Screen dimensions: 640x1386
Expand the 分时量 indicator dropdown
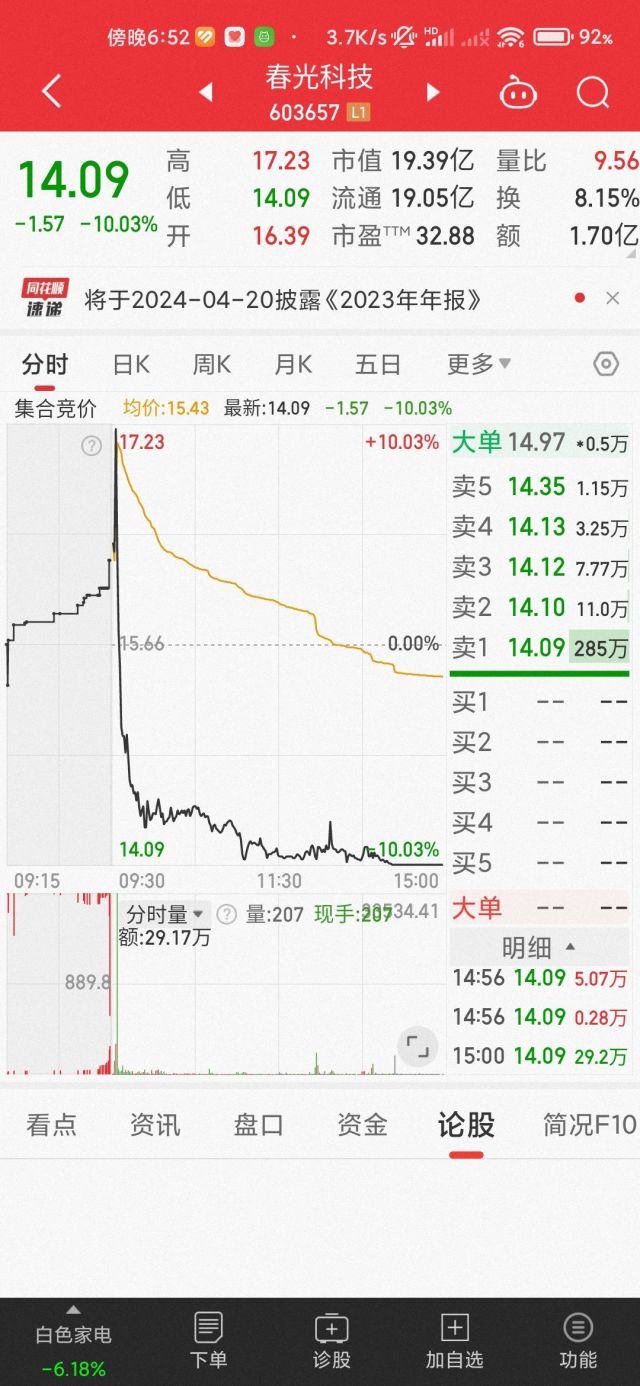[x=165, y=913]
